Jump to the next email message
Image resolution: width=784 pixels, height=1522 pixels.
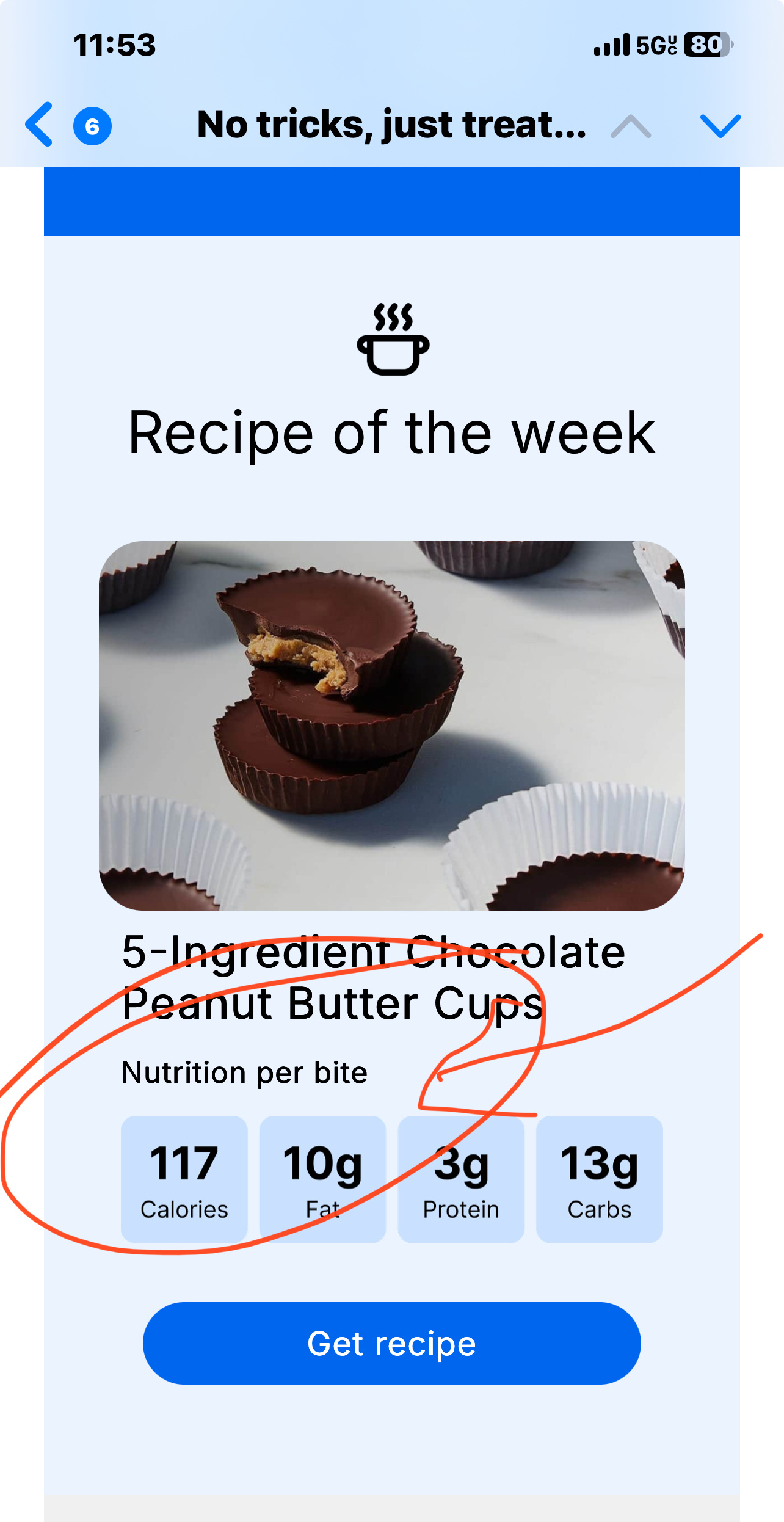(x=720, y=126)
